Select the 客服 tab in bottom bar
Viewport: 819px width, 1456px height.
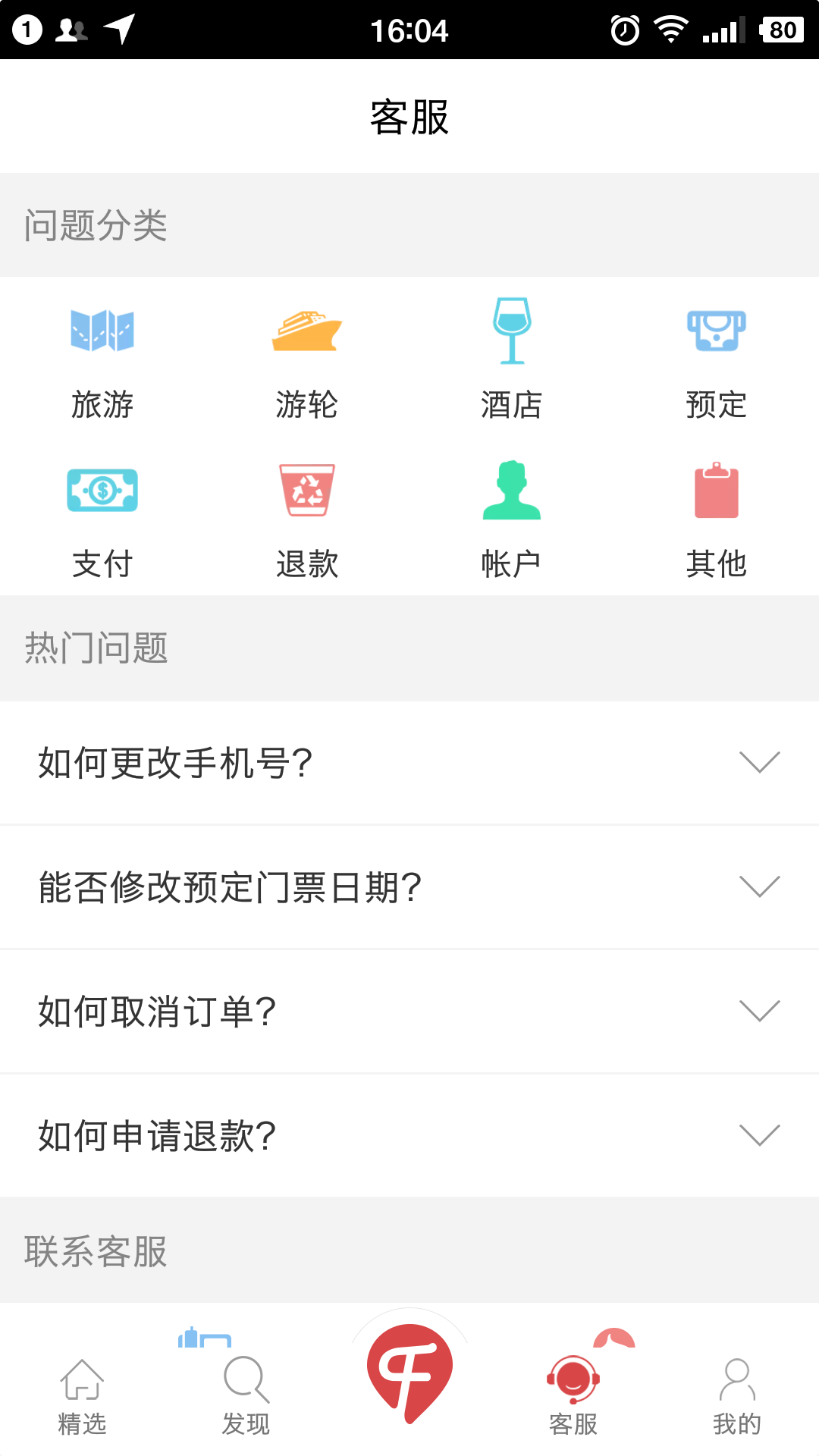click(573, 1397)
